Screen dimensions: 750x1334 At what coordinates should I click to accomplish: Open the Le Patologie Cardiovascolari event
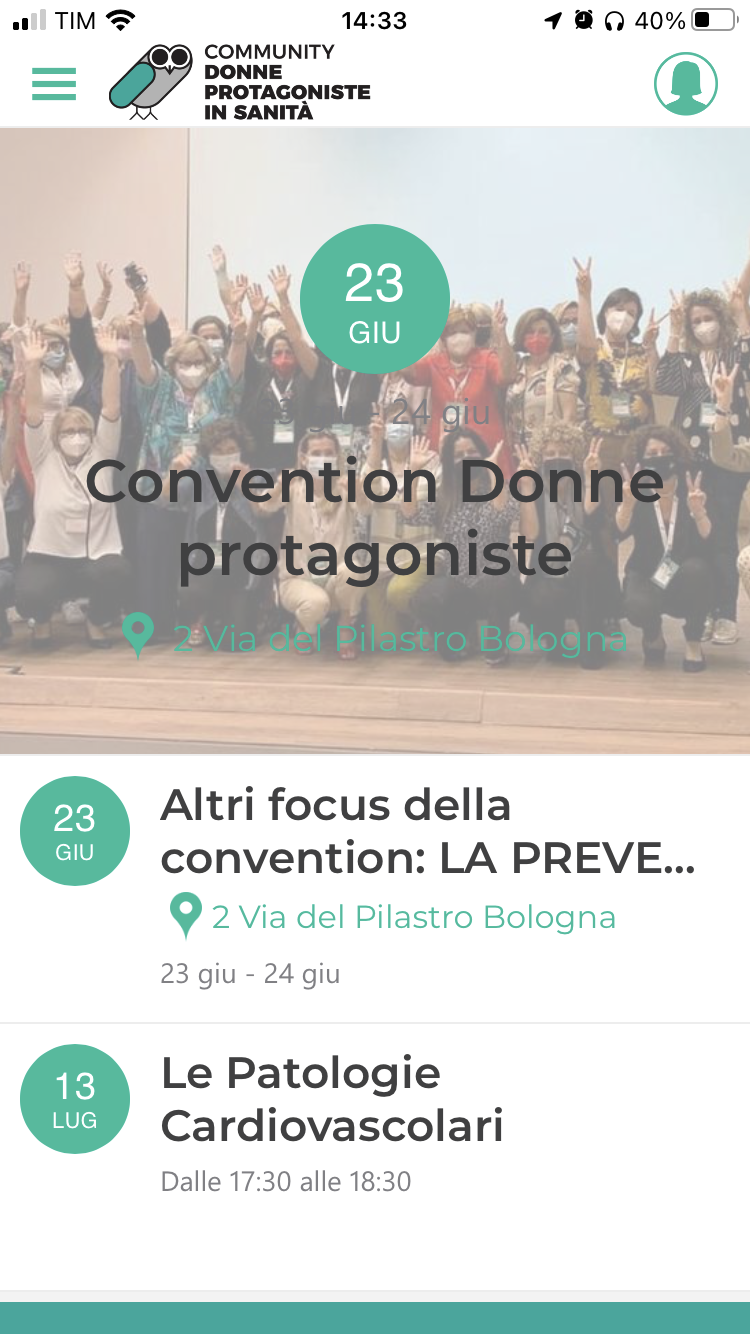[332, 1100]
